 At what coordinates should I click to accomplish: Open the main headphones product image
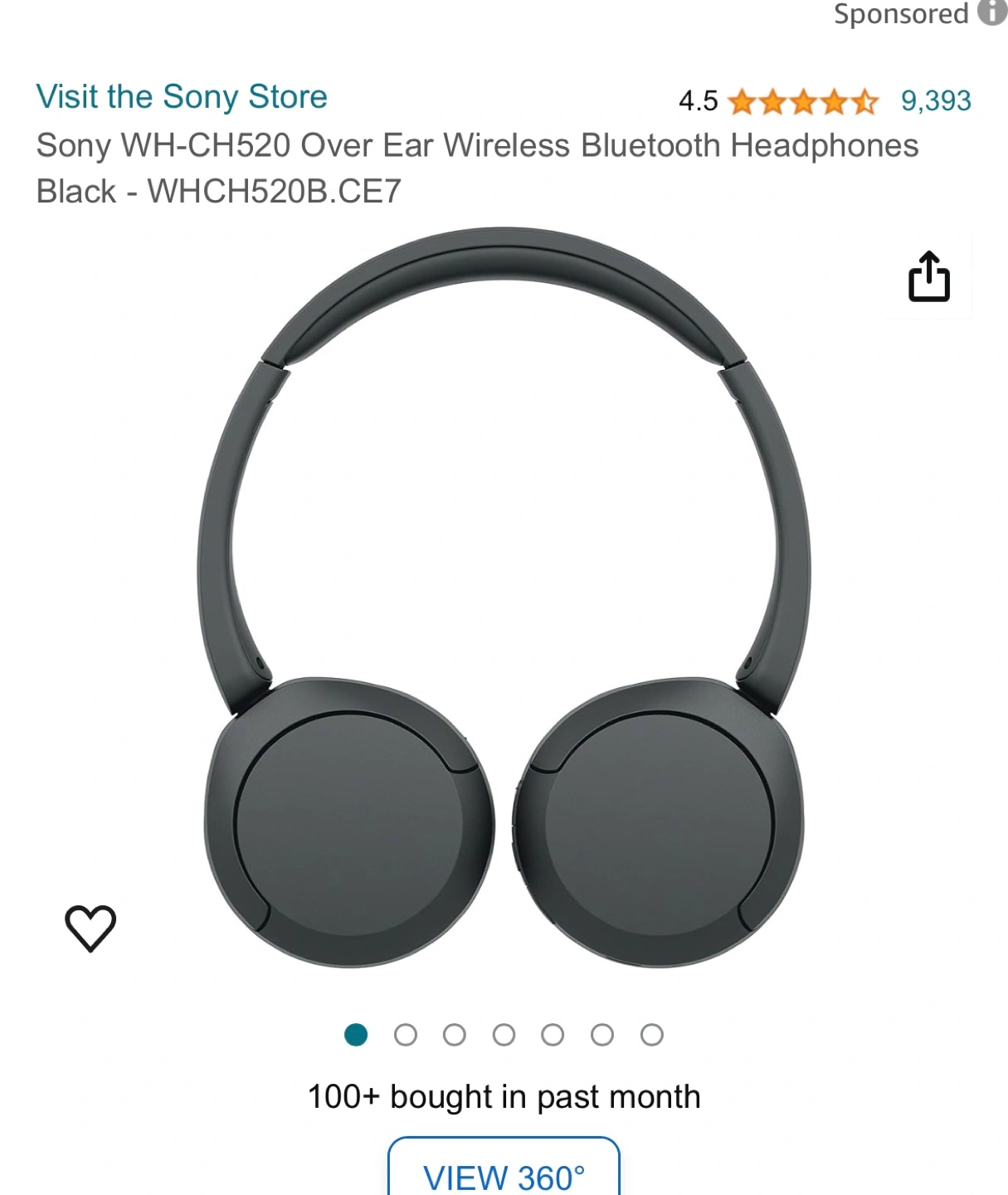(x=504, y=597)
